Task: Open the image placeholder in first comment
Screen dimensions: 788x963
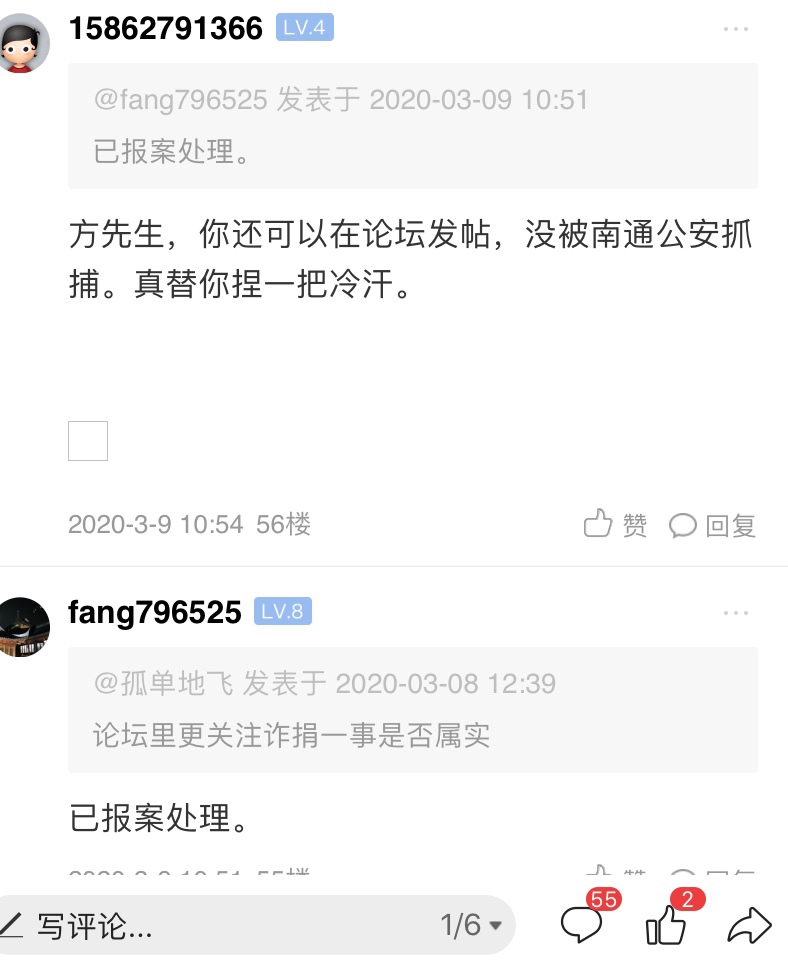Action: pos(88,441)
